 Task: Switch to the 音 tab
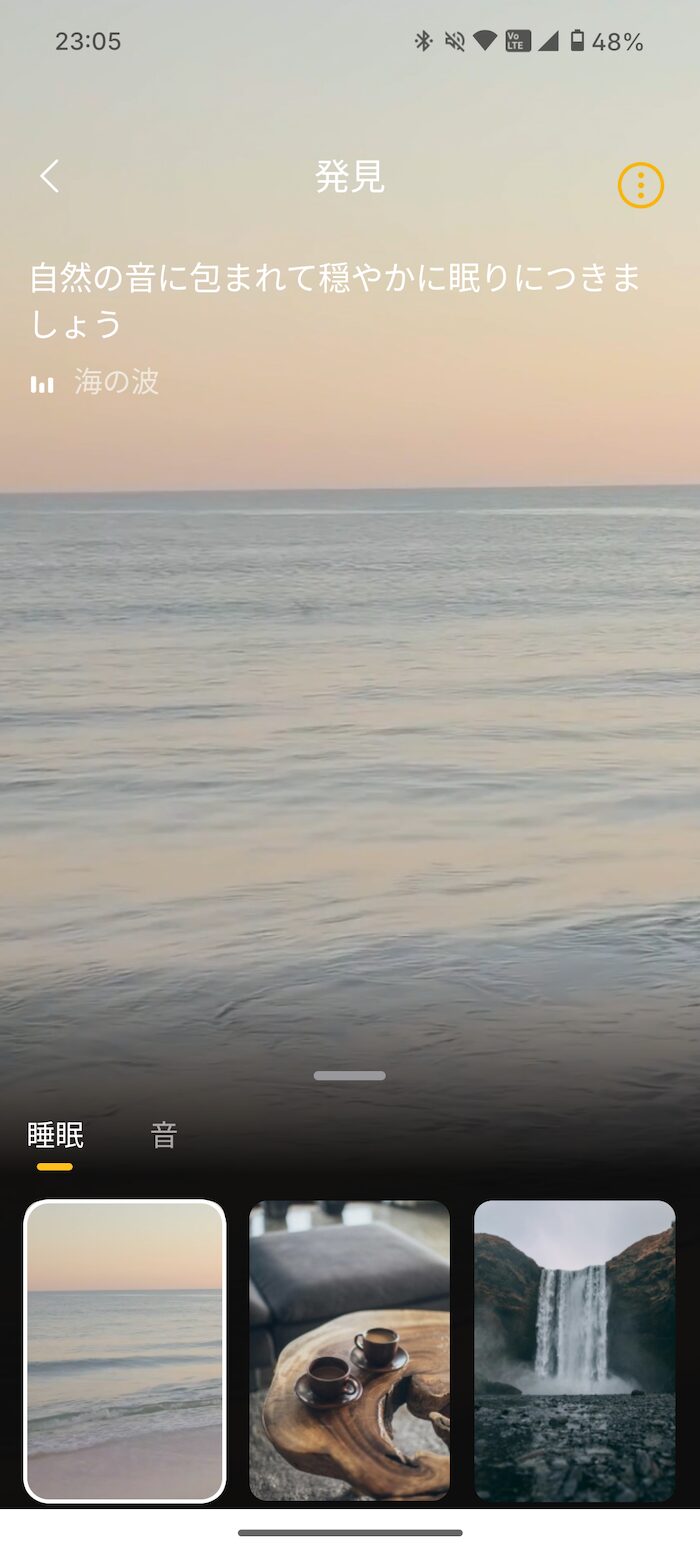164,1135
